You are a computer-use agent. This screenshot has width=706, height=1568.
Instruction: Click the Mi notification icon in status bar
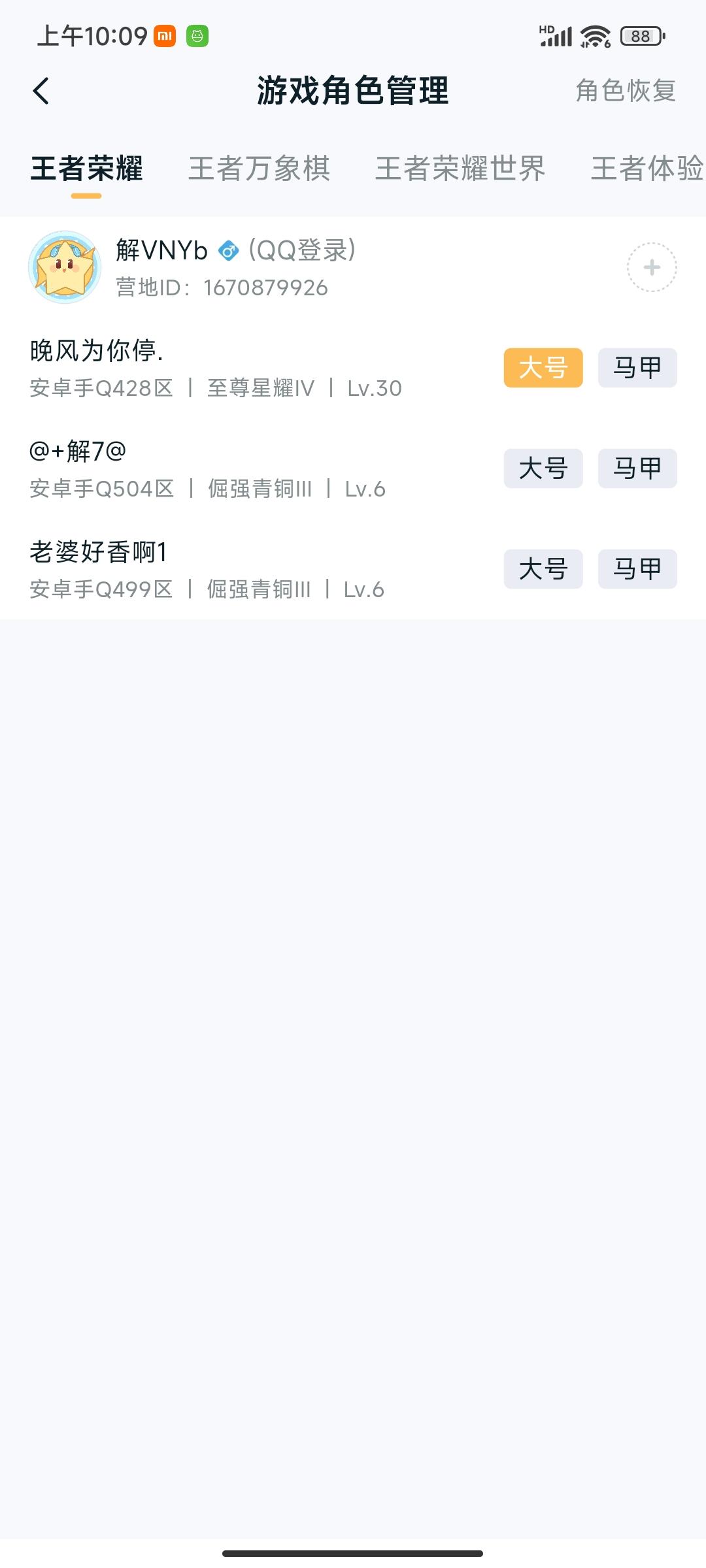coord(164,36)
